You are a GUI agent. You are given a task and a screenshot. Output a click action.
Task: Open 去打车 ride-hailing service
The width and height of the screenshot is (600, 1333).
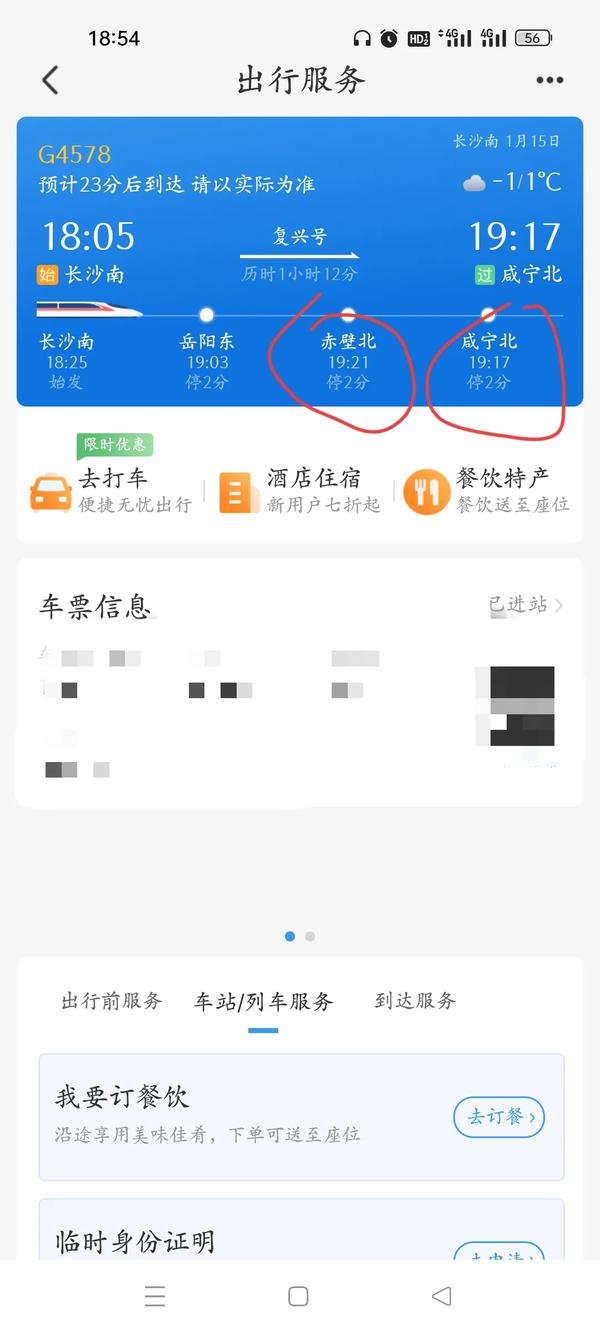tap(110, 490)
